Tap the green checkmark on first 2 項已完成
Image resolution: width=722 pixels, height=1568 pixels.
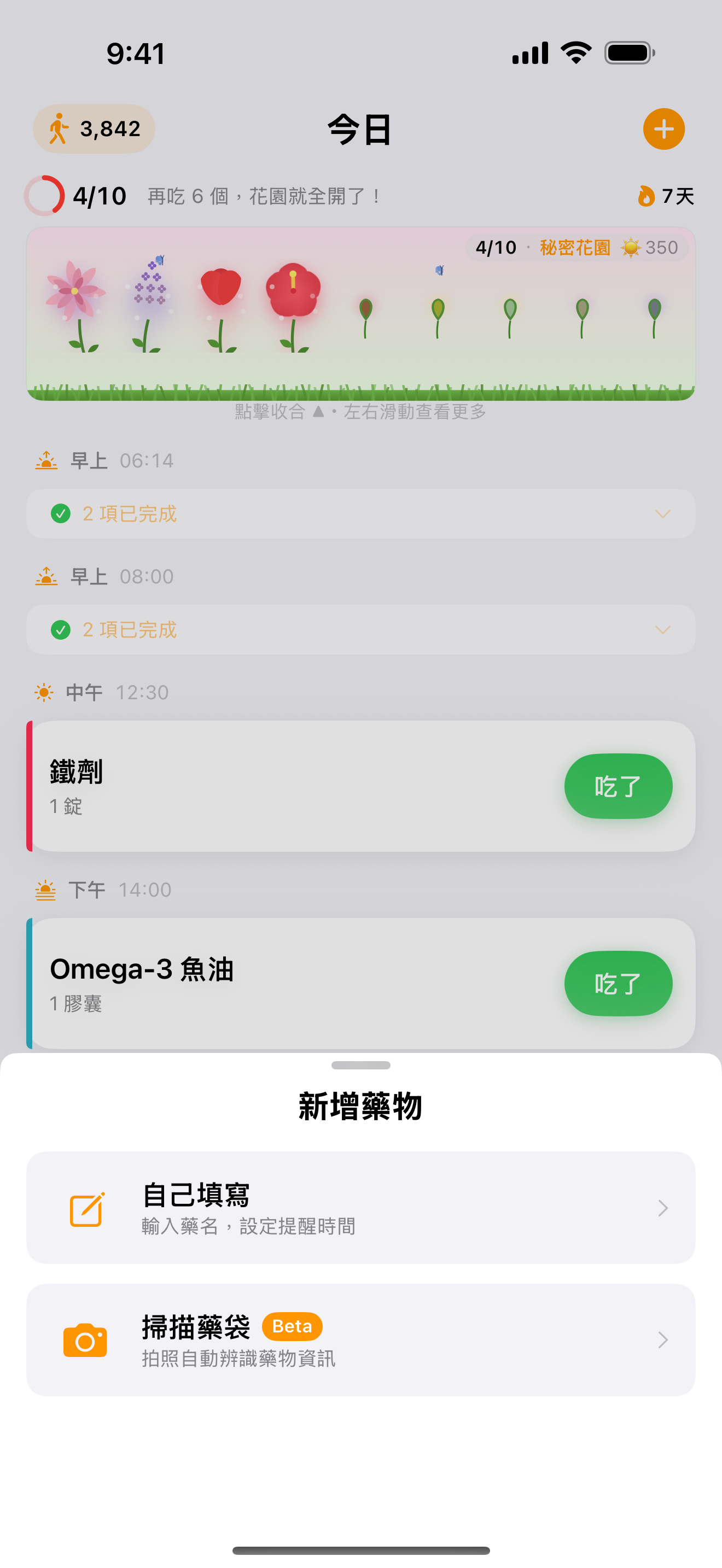(x=61, y=513)
